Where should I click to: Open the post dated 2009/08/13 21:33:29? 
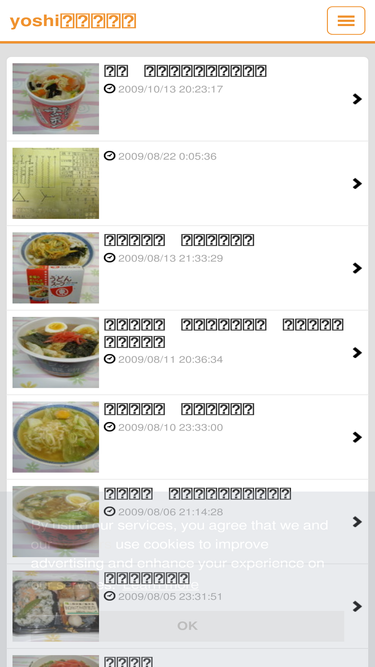pos(187,268)
